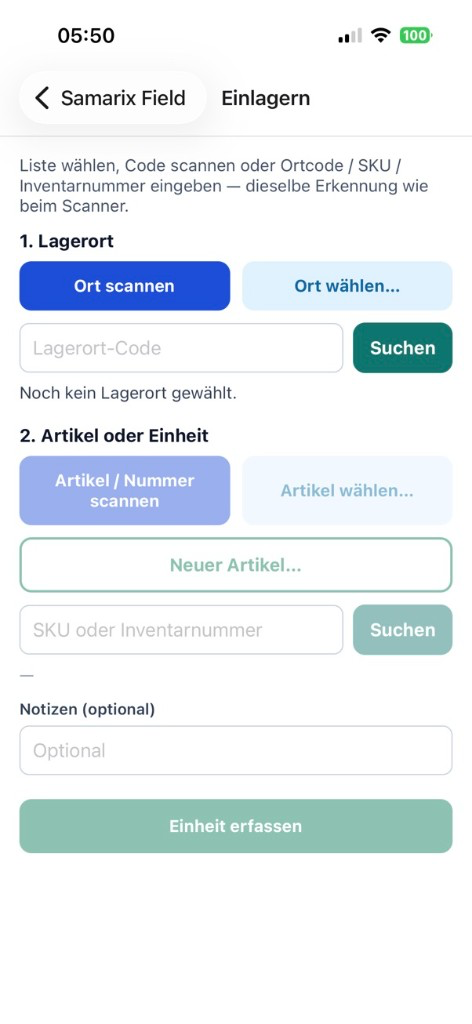Tap Artikel / Nummer scannen
Image resolution: width=472 pixels, height=1024 pixels.
pos(125,490)
